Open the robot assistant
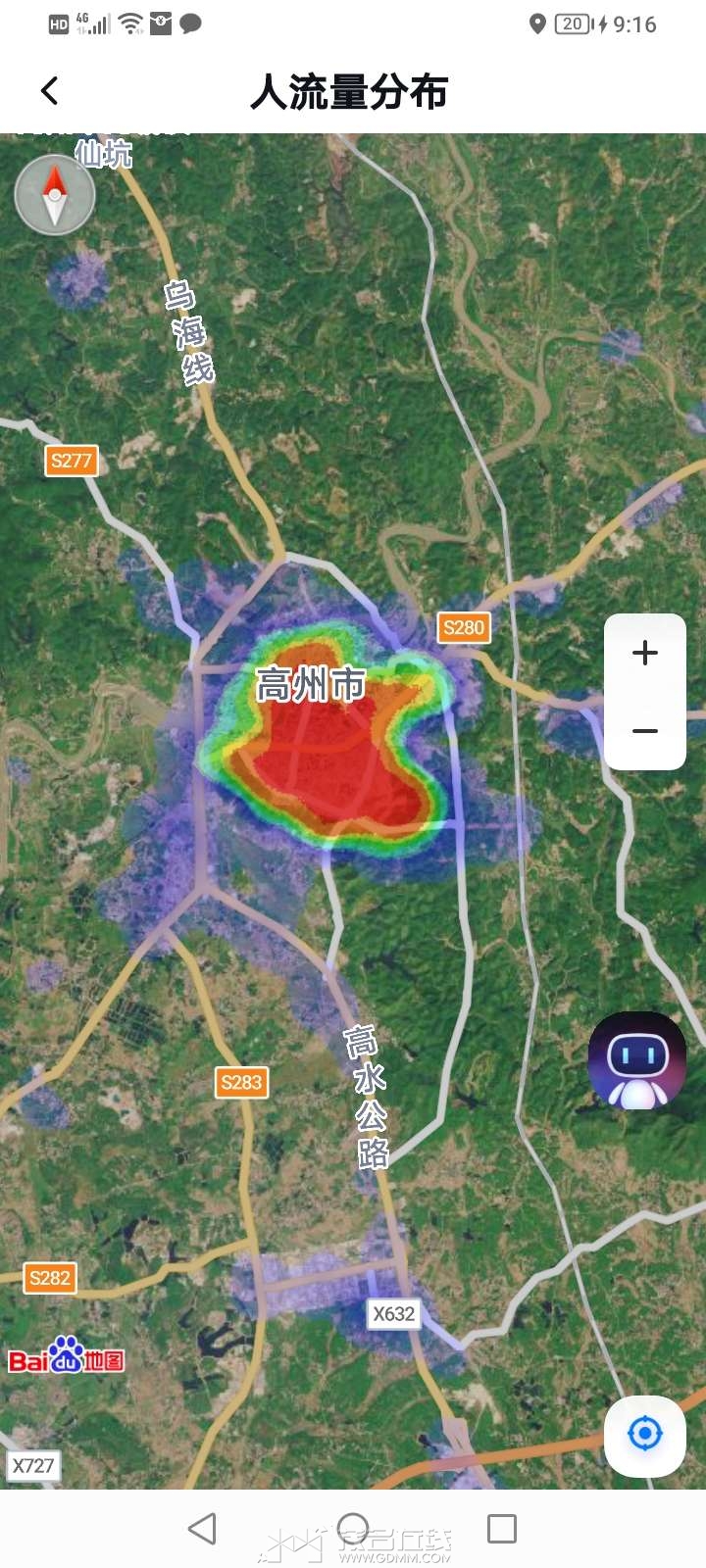This screenshot has width=706, height=1568. tap(637, 1061)
